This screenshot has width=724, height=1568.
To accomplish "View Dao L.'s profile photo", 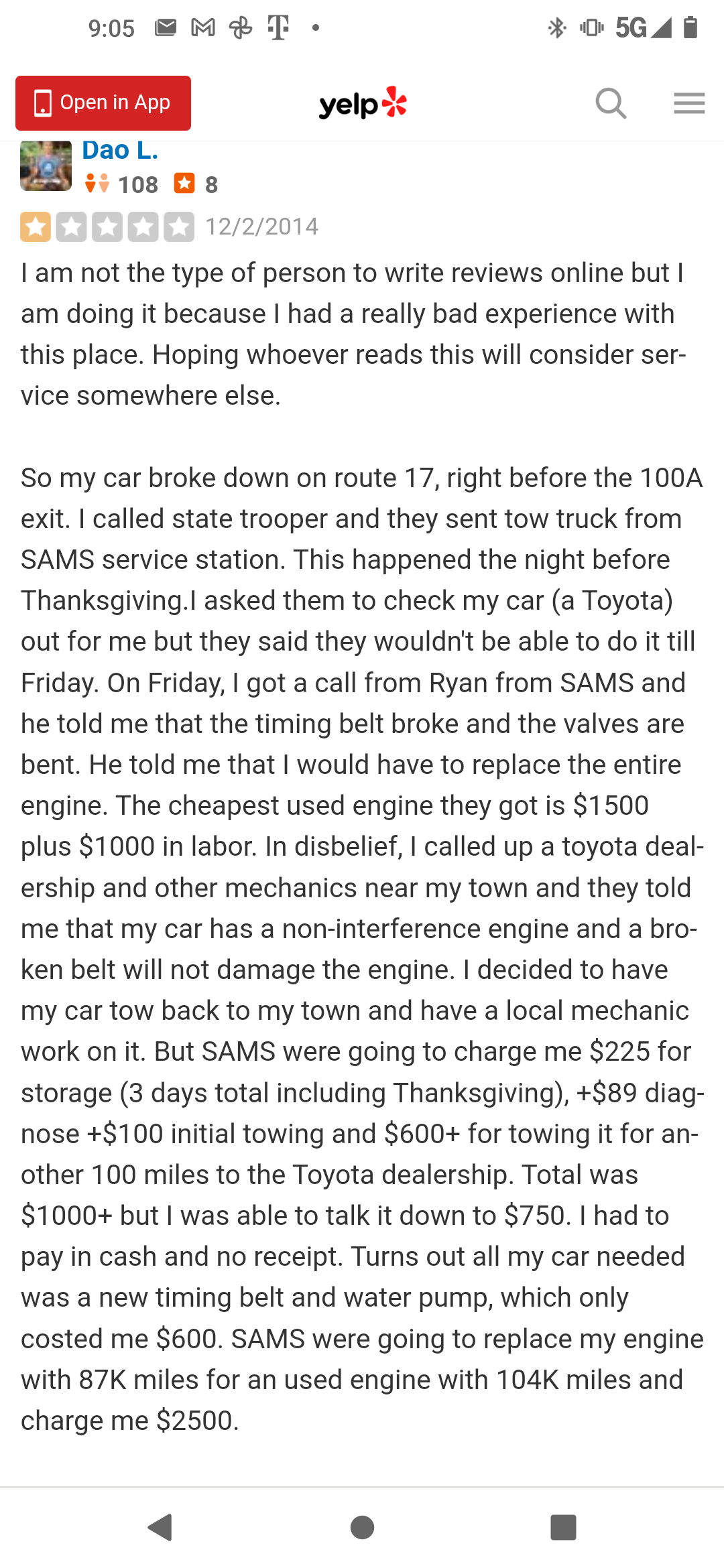I will point(46,166).
